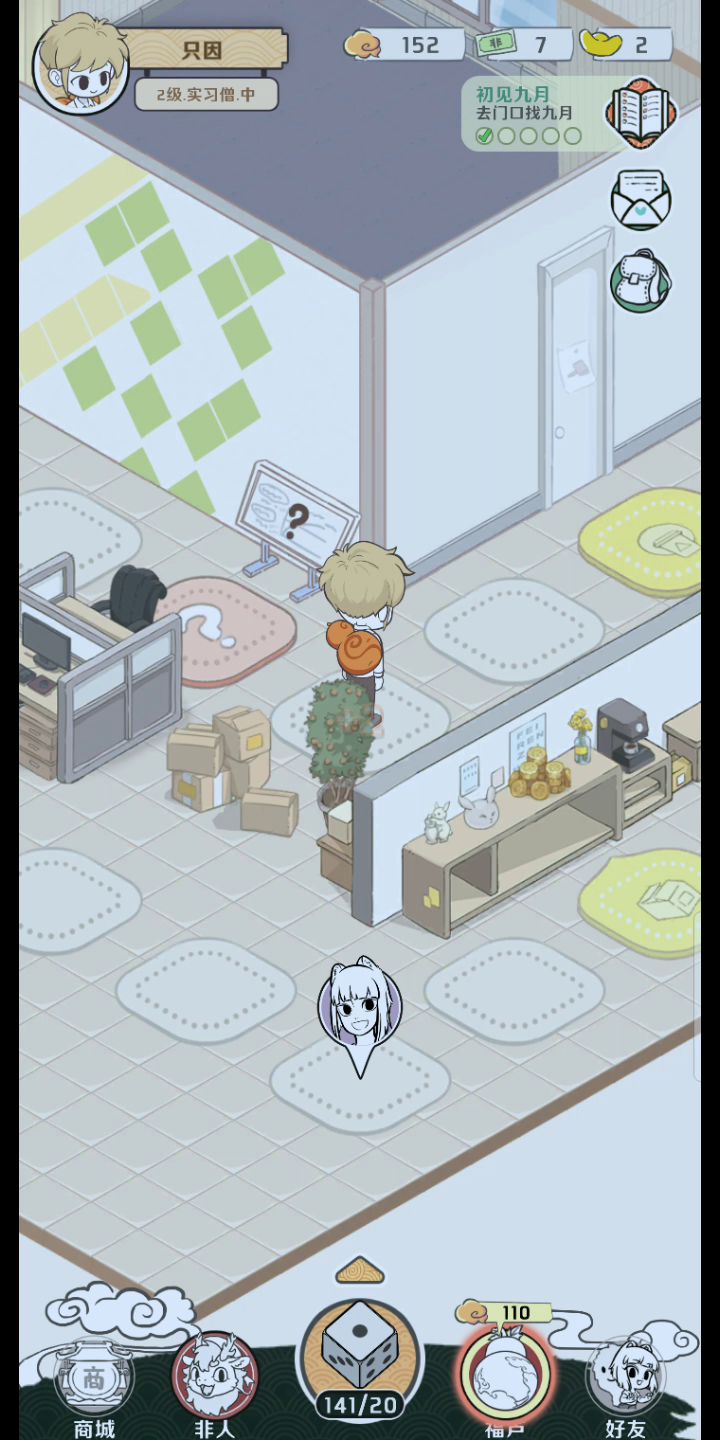Open the mail envelope icon
Image resolution: width=720 pixels, height=1440 pixels.
(640, 198)
